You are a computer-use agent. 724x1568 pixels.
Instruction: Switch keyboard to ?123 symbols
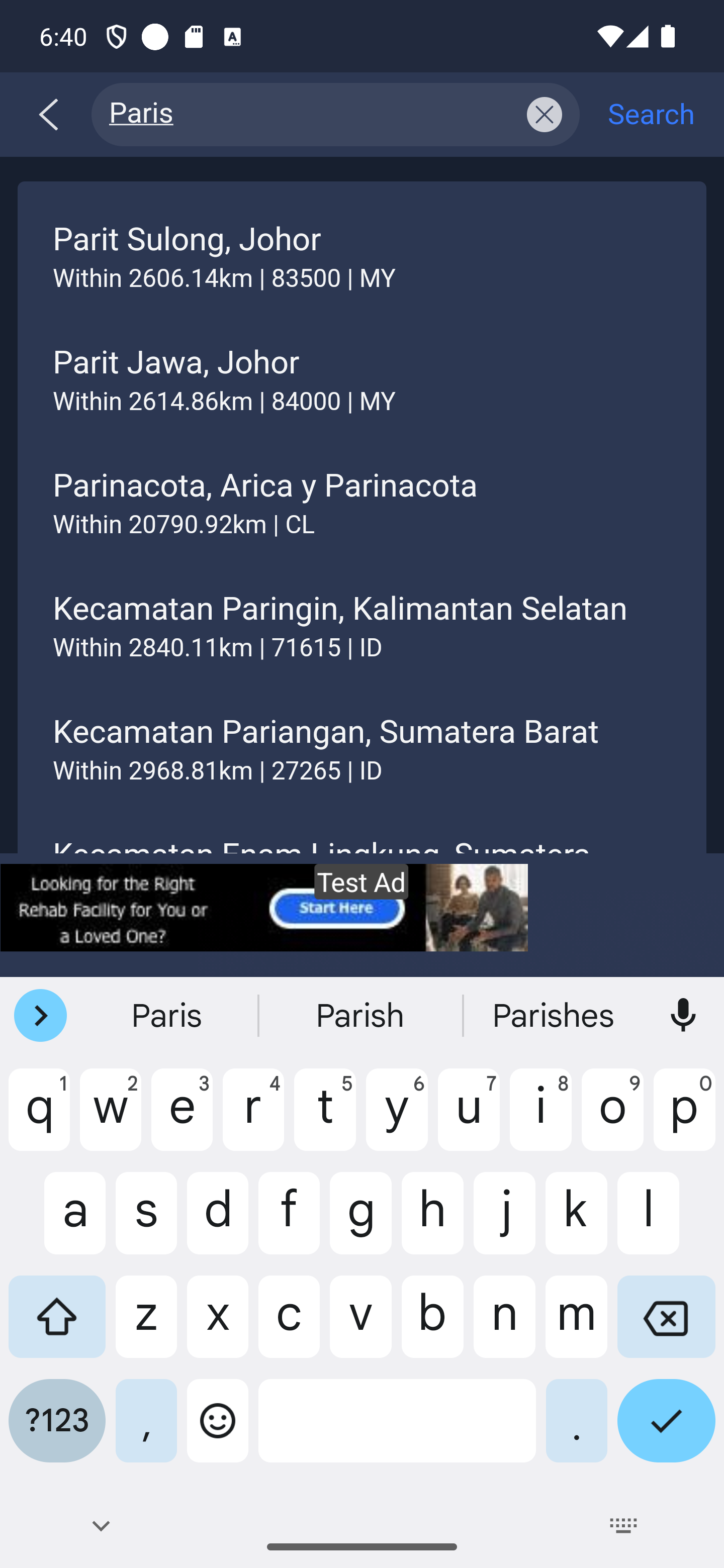tap(57, 1420)
